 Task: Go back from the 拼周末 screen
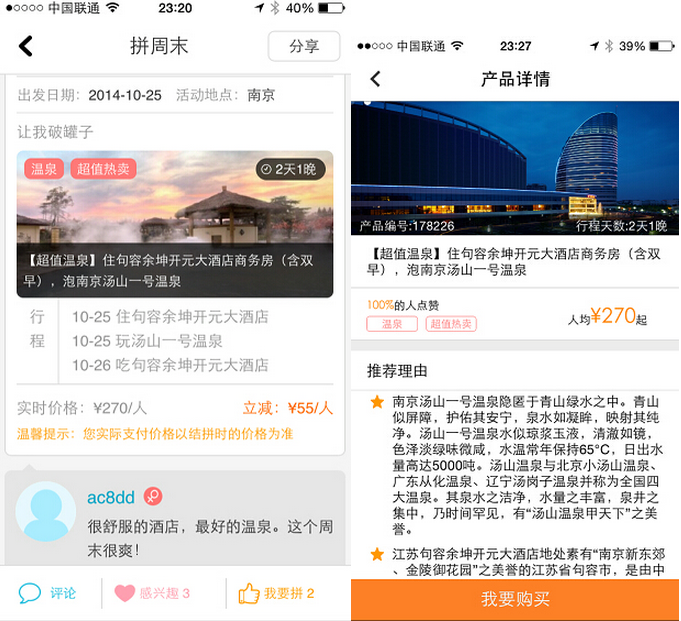[x=27, y=46]
